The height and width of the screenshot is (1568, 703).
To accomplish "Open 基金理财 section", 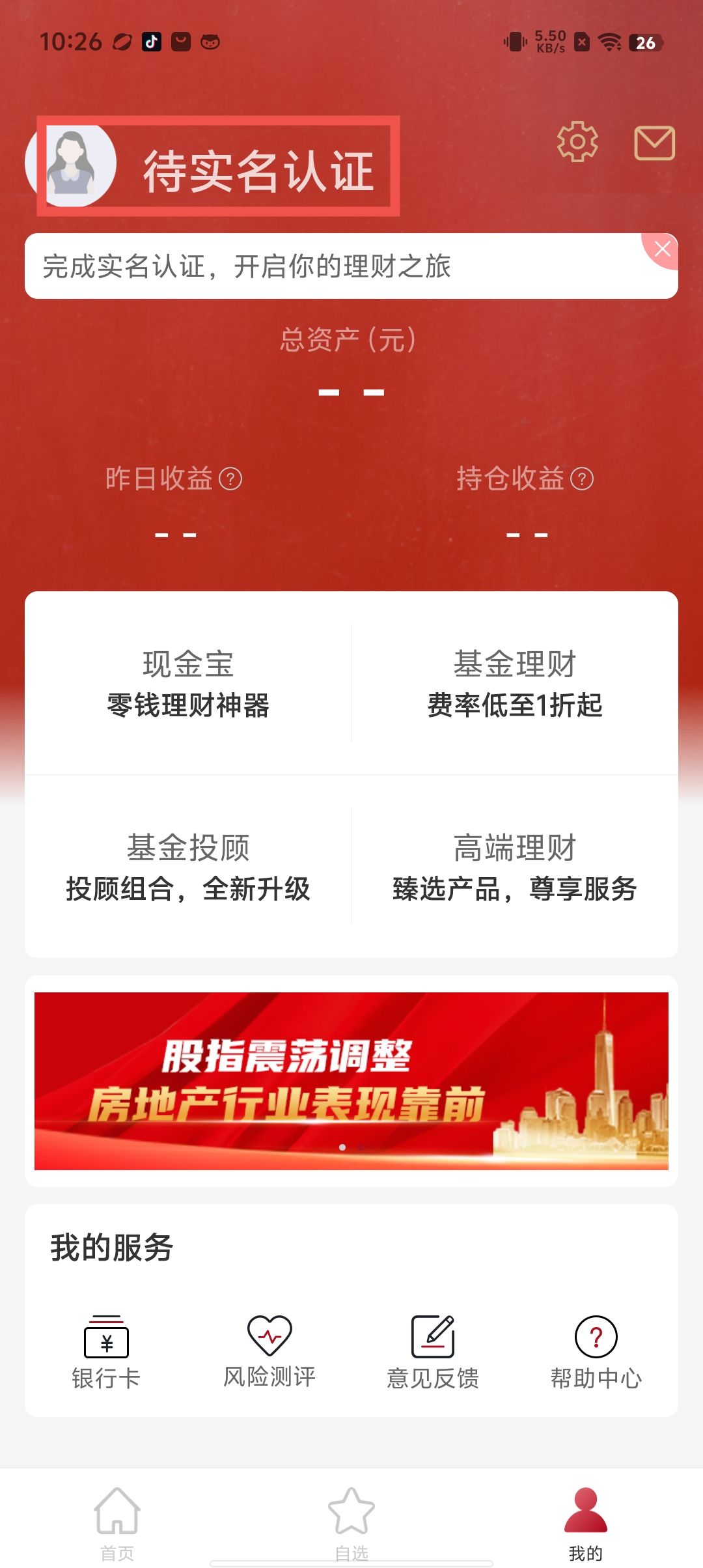I will pyautogui.click(x=515, y=684).
